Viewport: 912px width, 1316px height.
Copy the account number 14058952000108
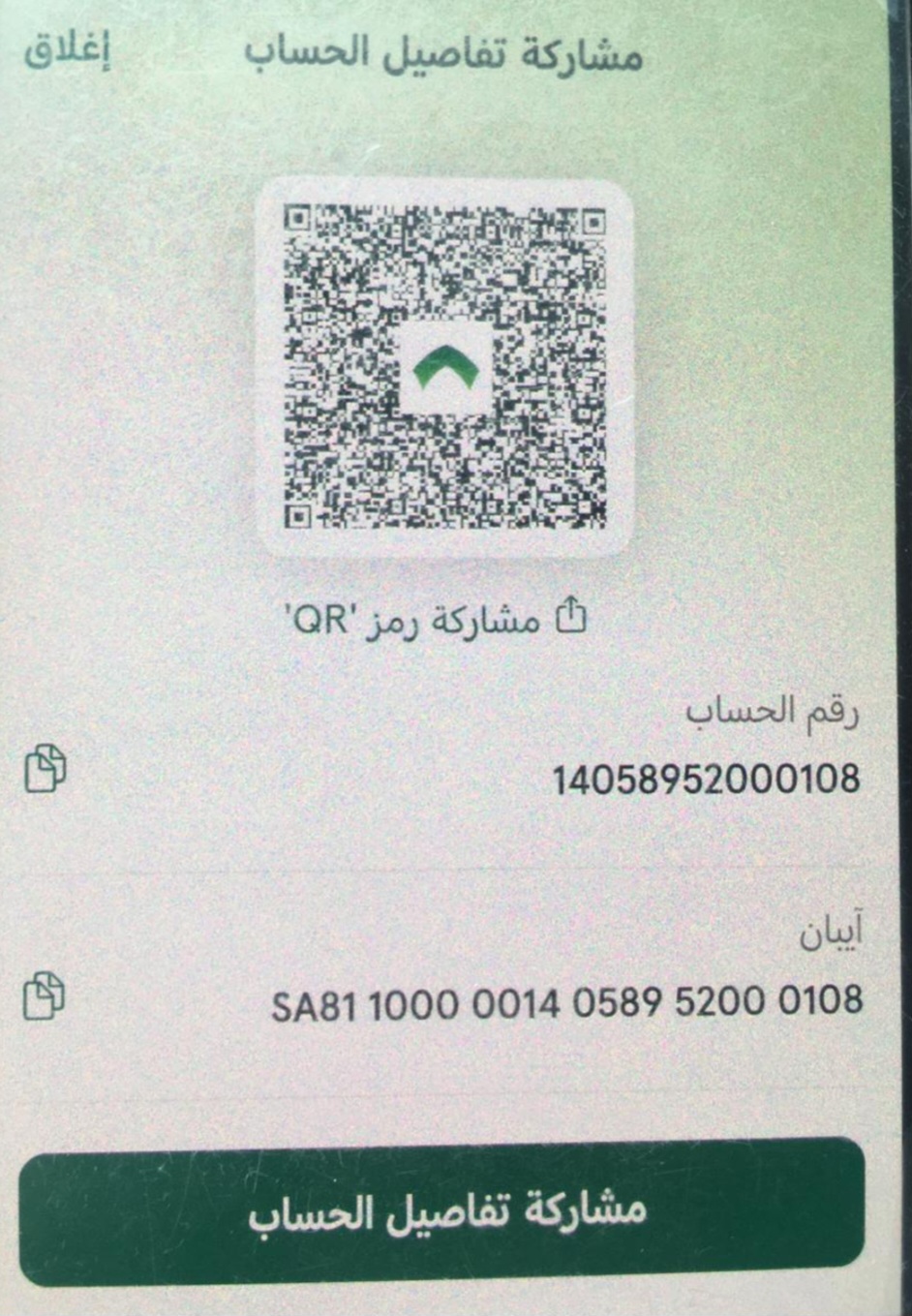coord(46,769)
